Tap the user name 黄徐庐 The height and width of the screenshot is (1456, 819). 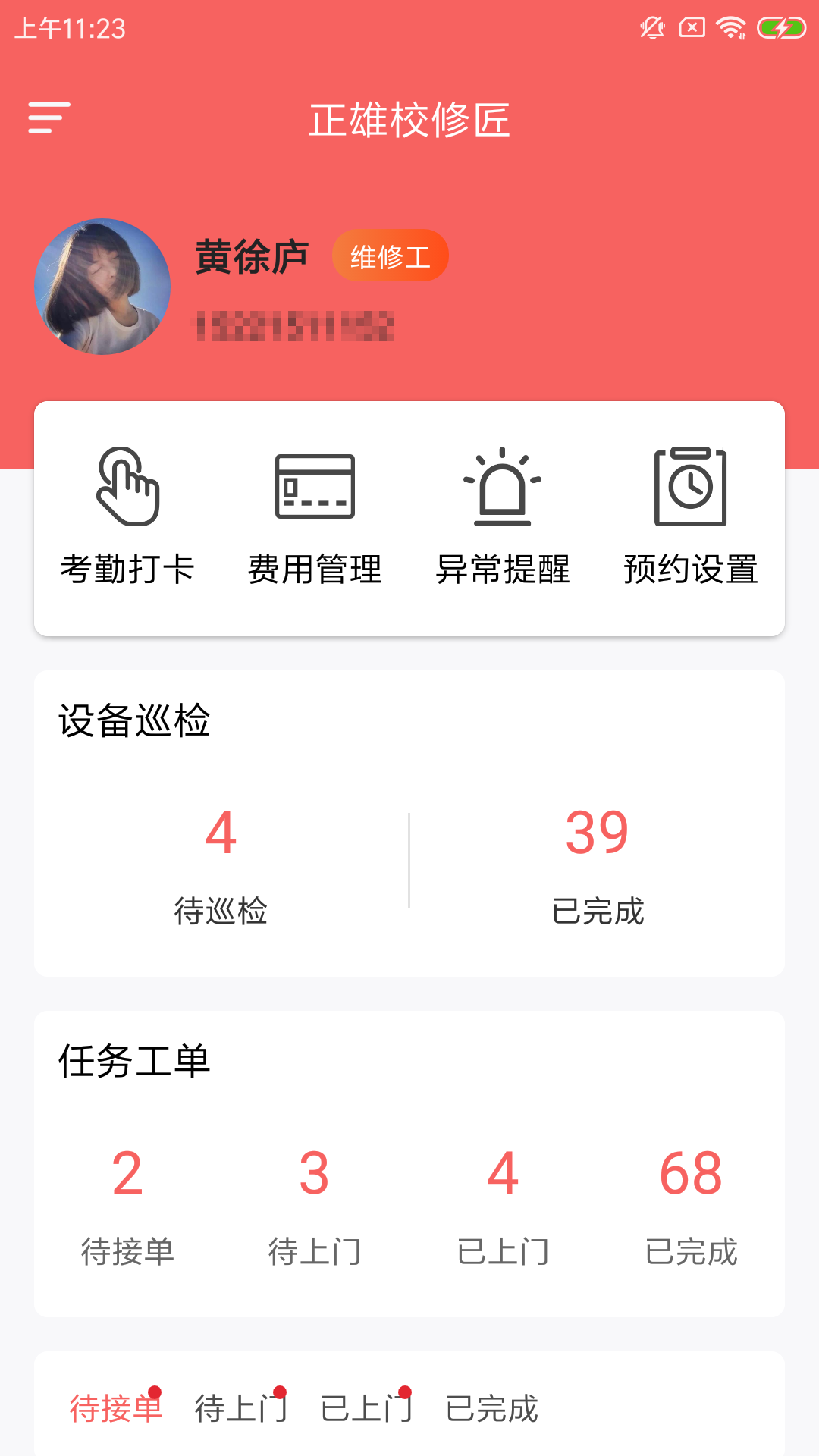[250, 256]
